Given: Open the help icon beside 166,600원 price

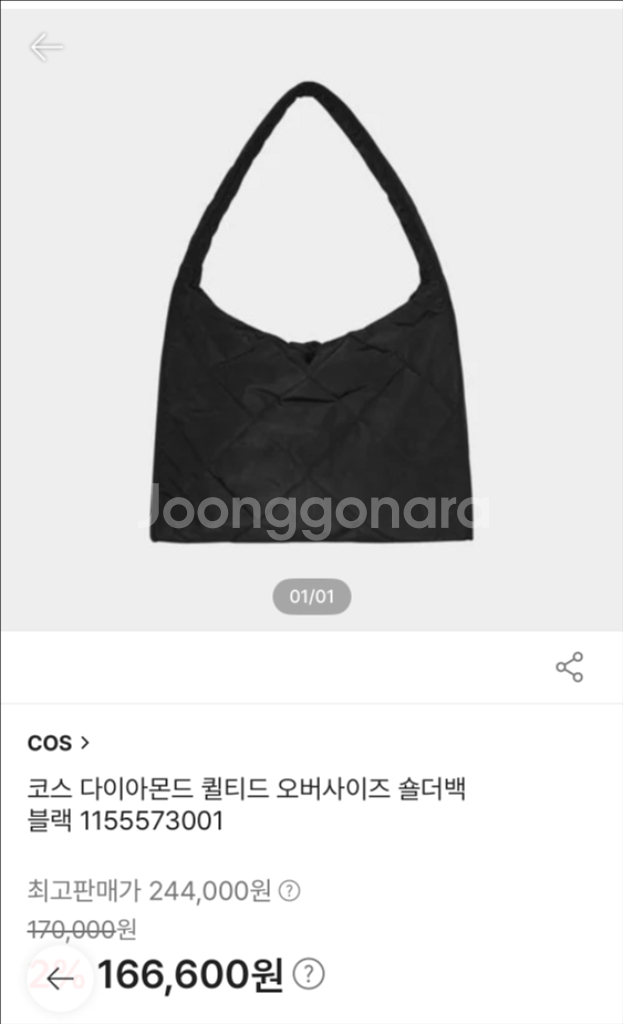Looking at the screenshot, I should click(308, 974).
